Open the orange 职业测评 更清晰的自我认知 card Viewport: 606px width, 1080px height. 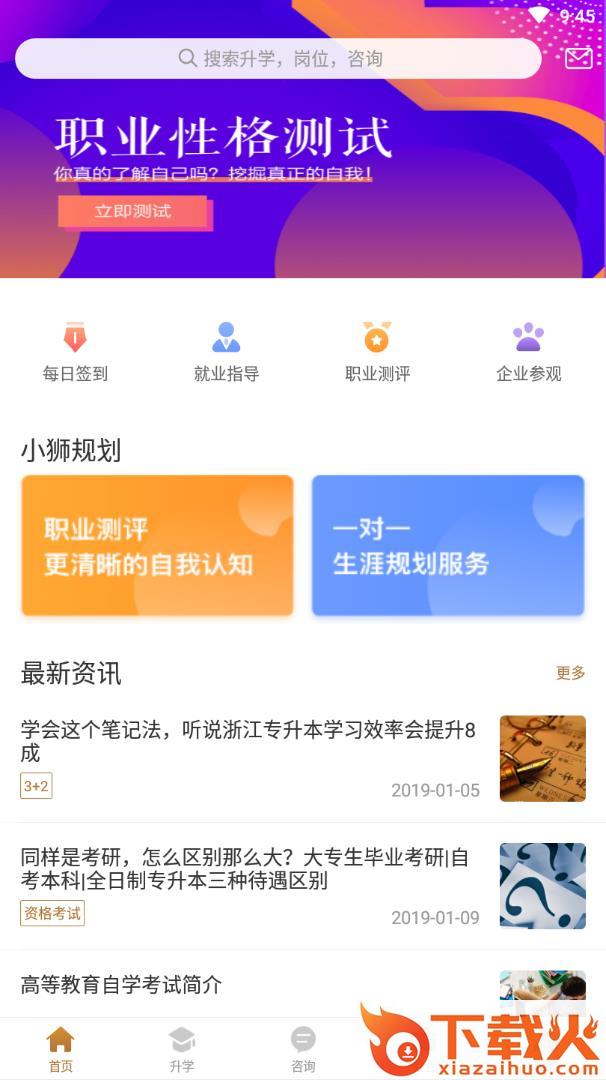157,545
